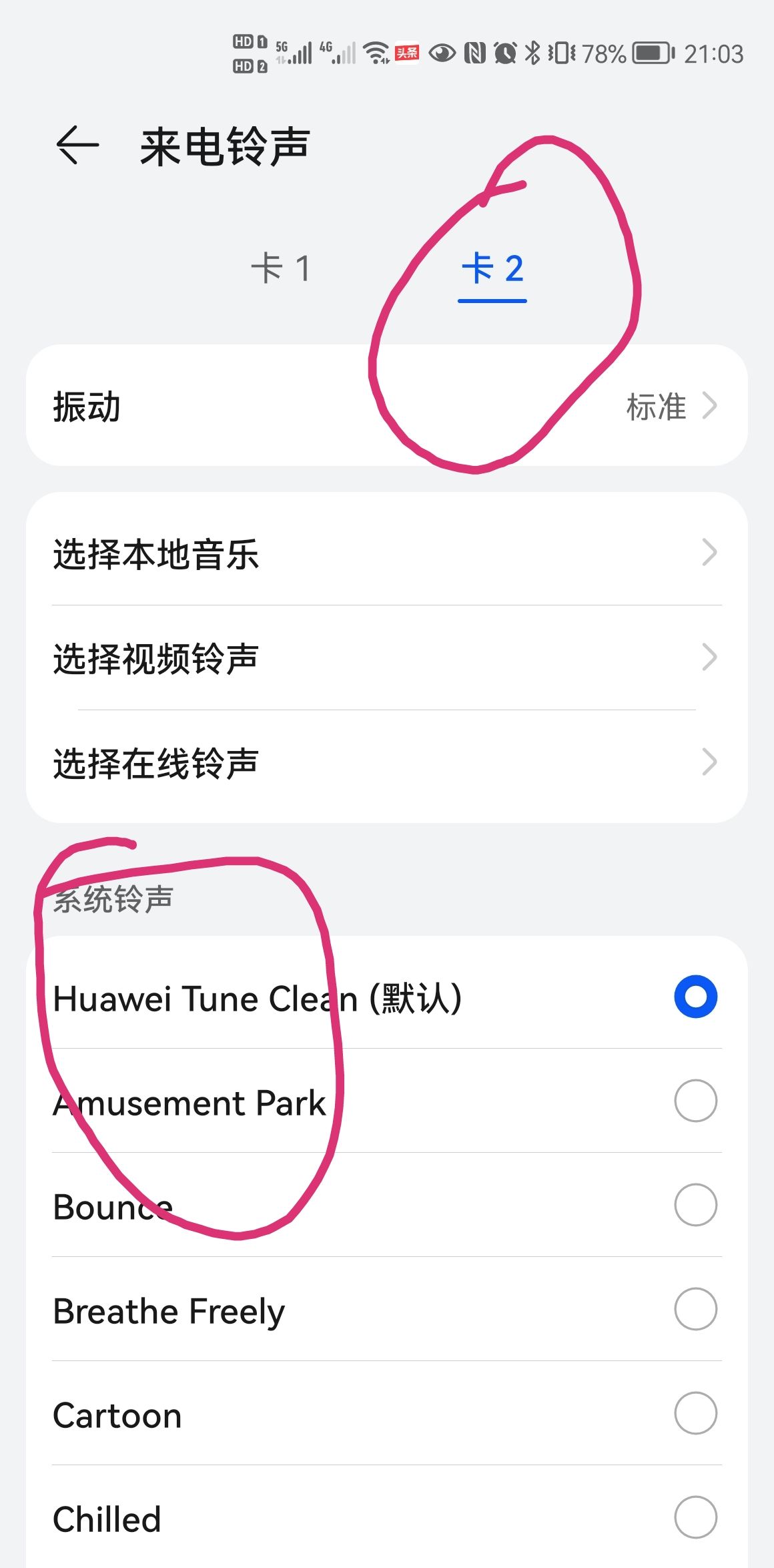Choose the Amusement Park ringtone
Viewport: 774px width, 1568px height.
tap(386, 1102)
